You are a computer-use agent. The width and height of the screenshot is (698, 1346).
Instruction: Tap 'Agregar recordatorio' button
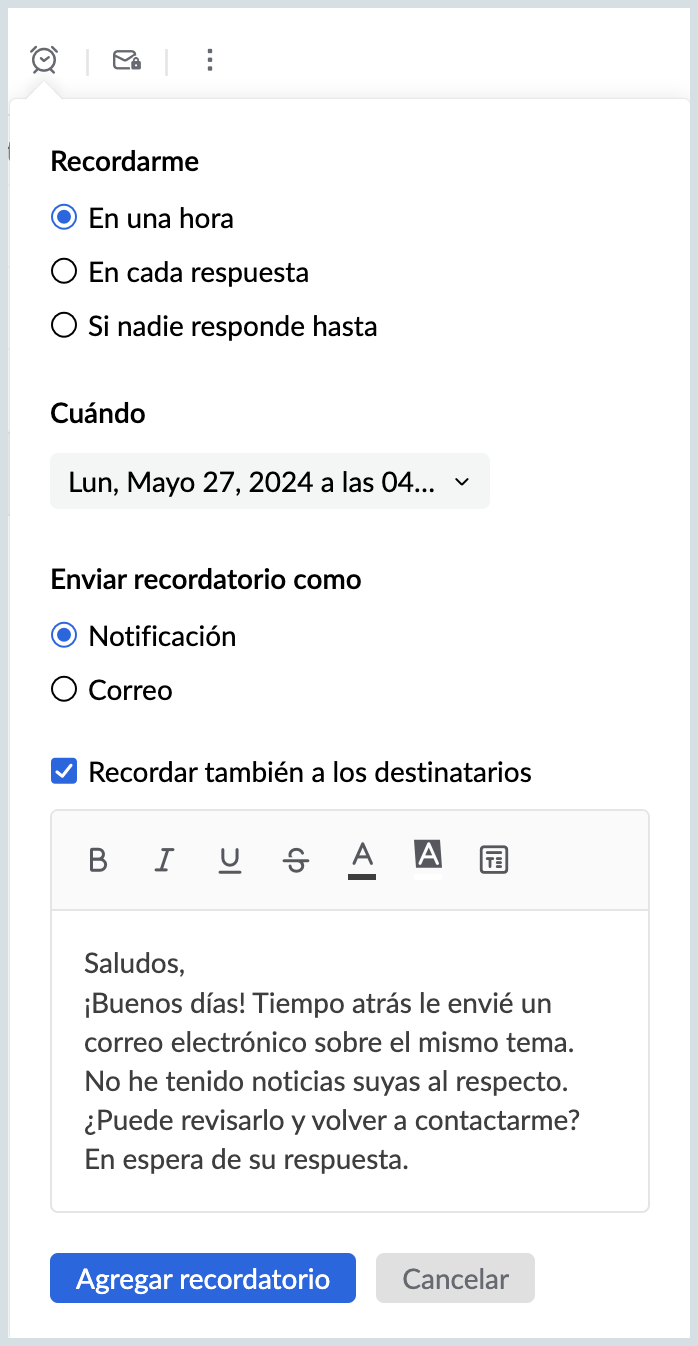coord(203,1278)
